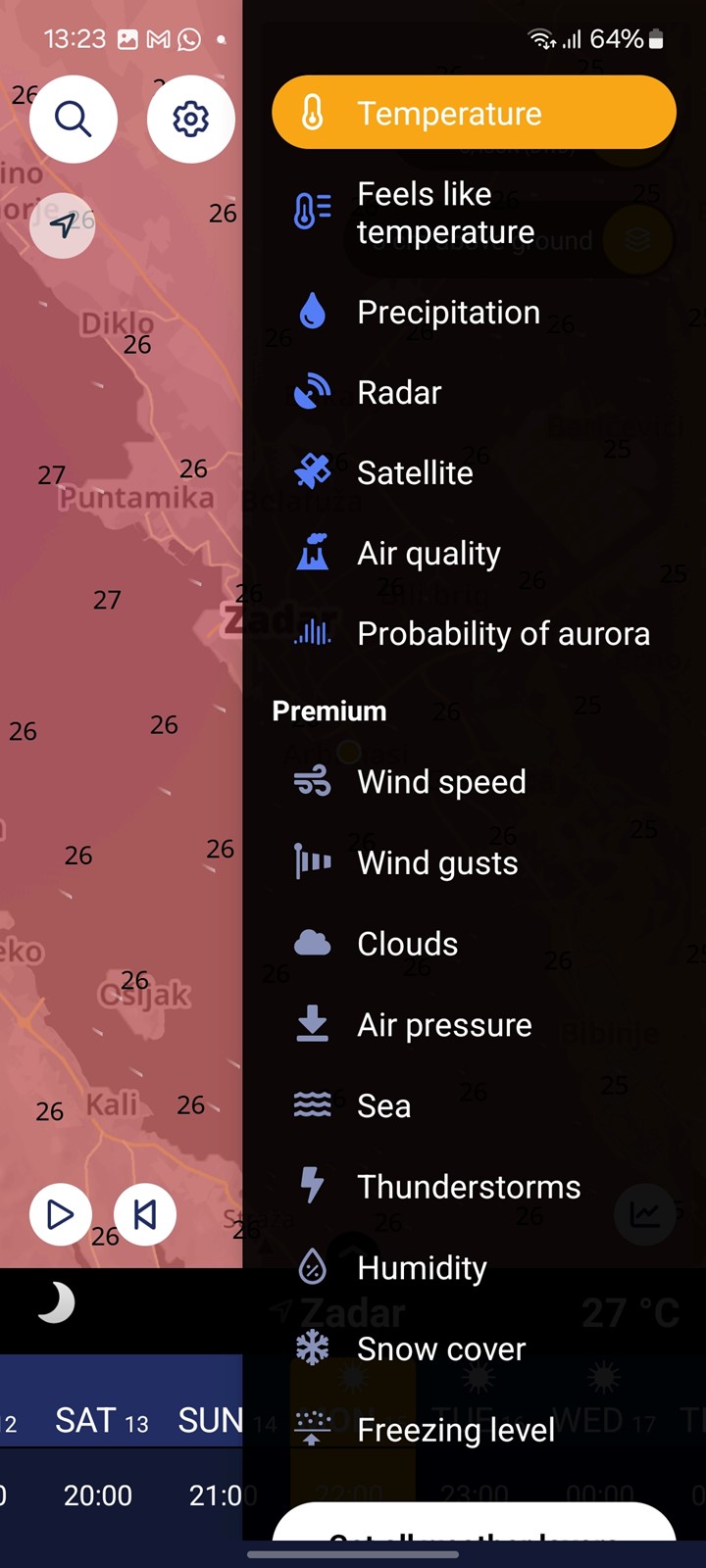Select the Wind gusts layer
Viewport: 706px width, 1568px height.
pos(474,862)
